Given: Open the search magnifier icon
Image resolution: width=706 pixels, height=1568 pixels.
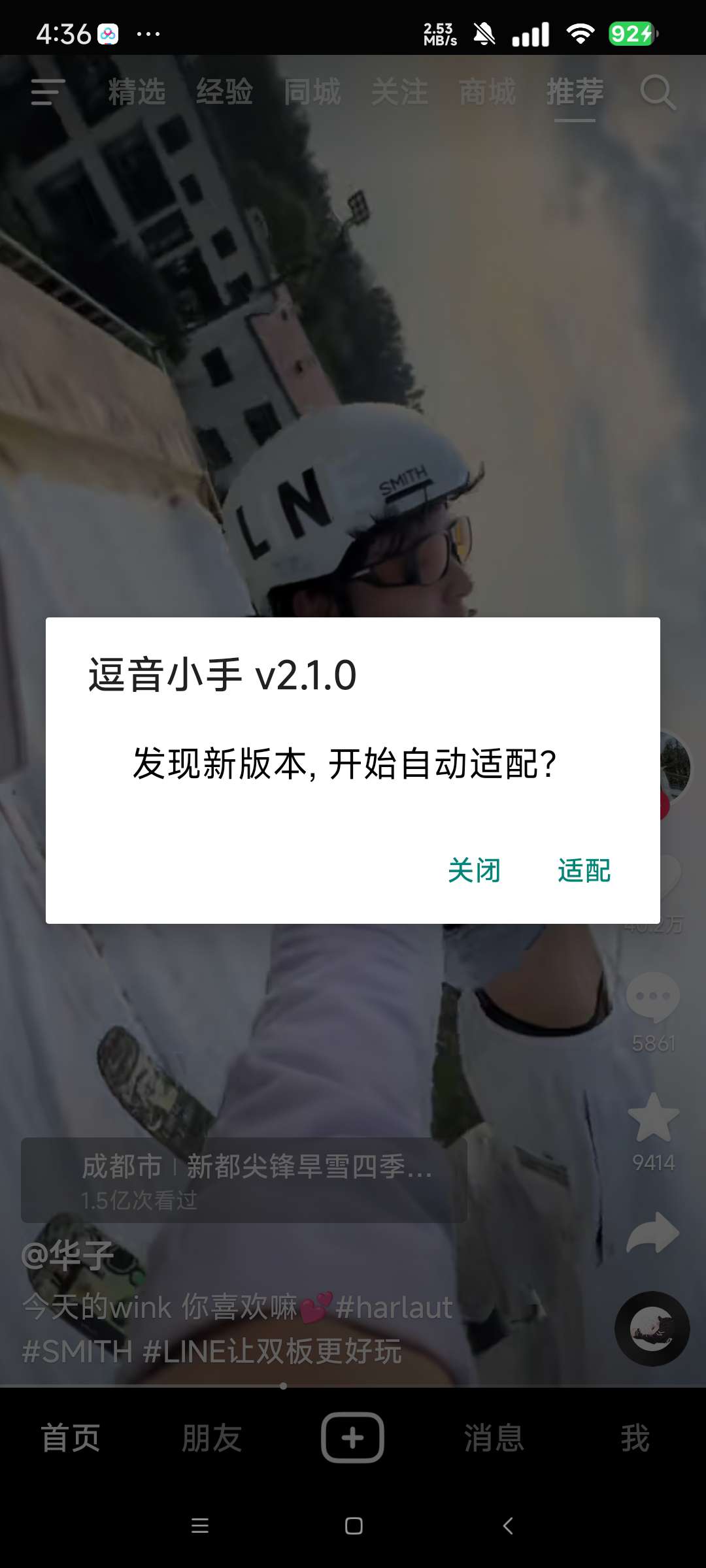Looking at the screenshot, I should [x=657, y=92].
